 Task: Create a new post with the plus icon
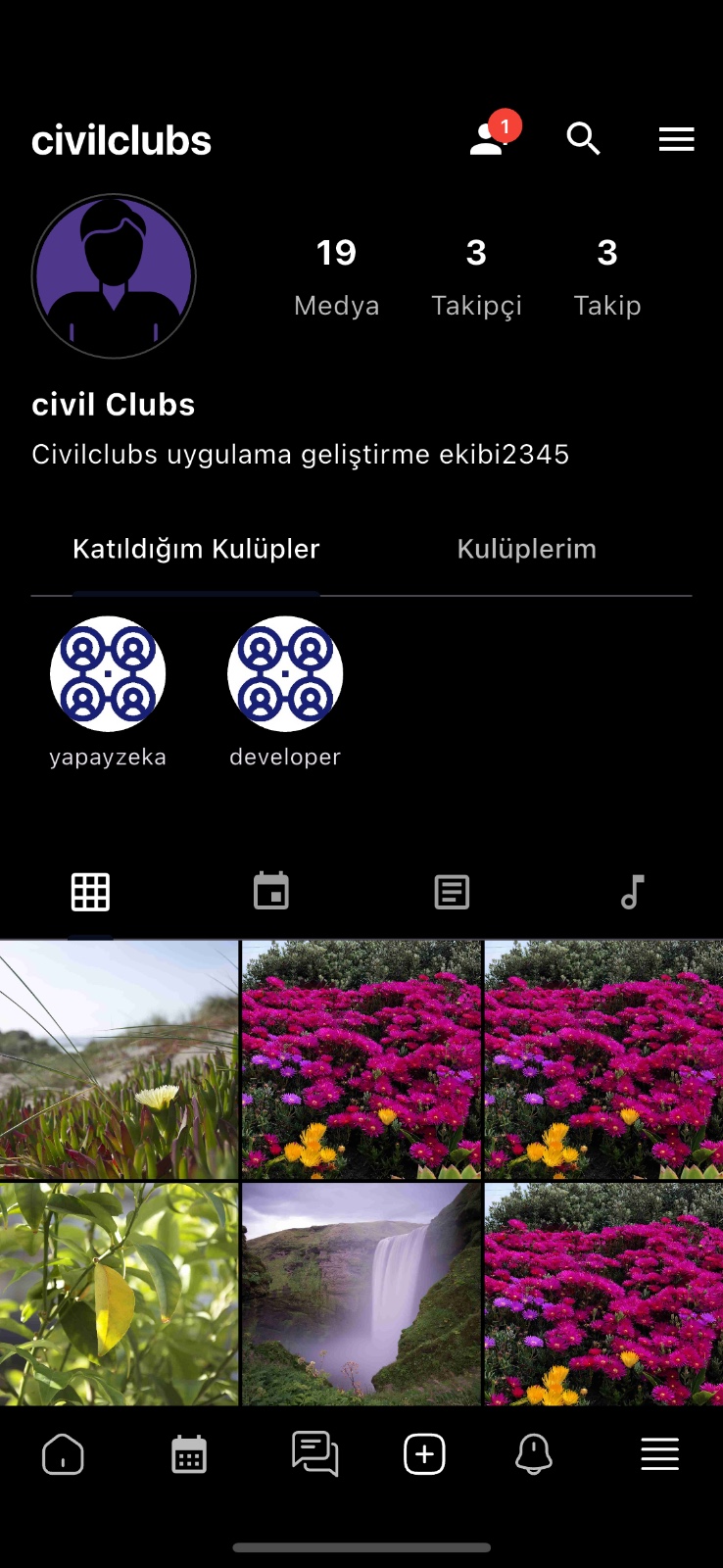[423, 1454]
